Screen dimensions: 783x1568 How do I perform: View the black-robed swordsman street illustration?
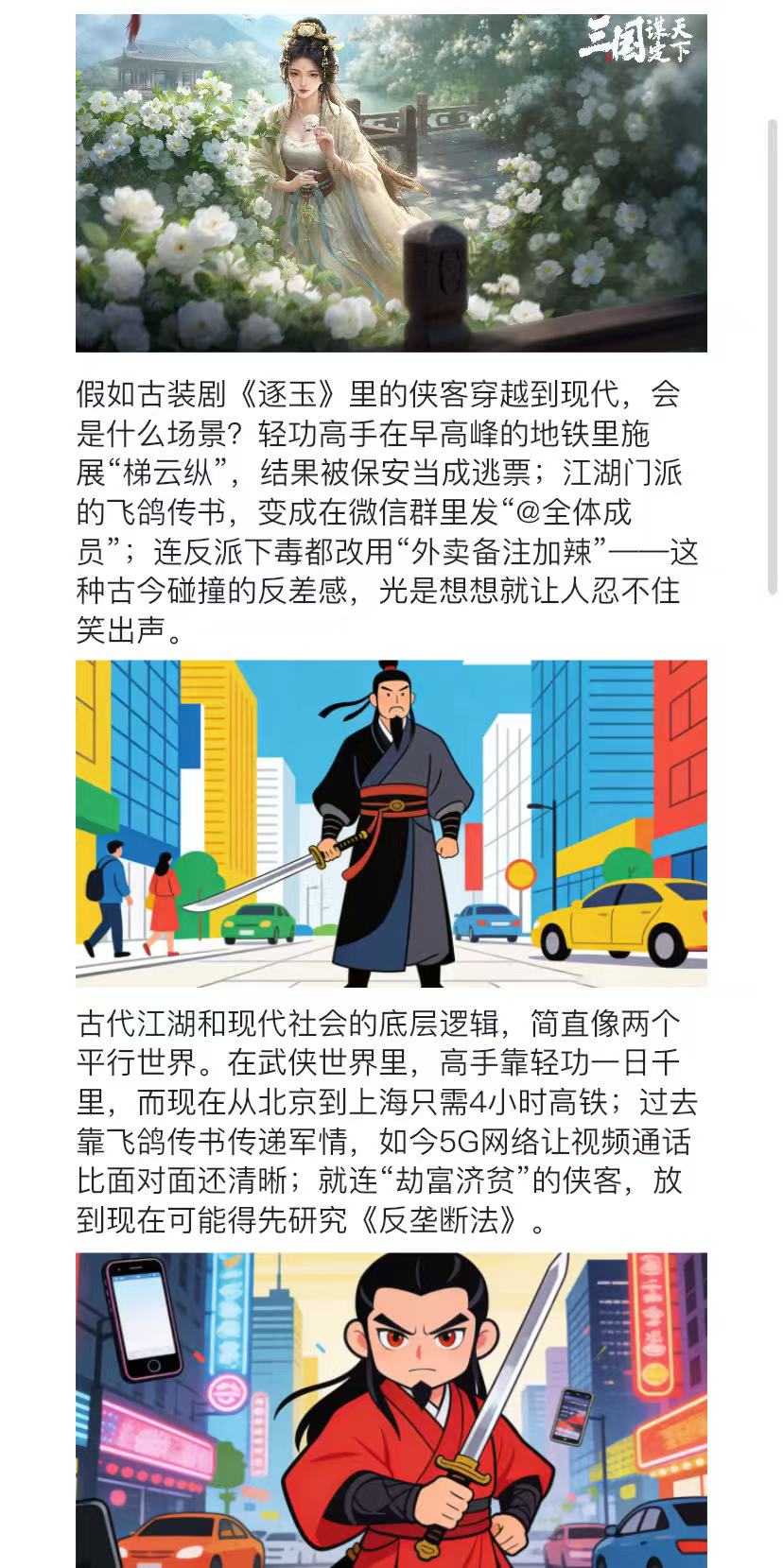click(391, 823)
